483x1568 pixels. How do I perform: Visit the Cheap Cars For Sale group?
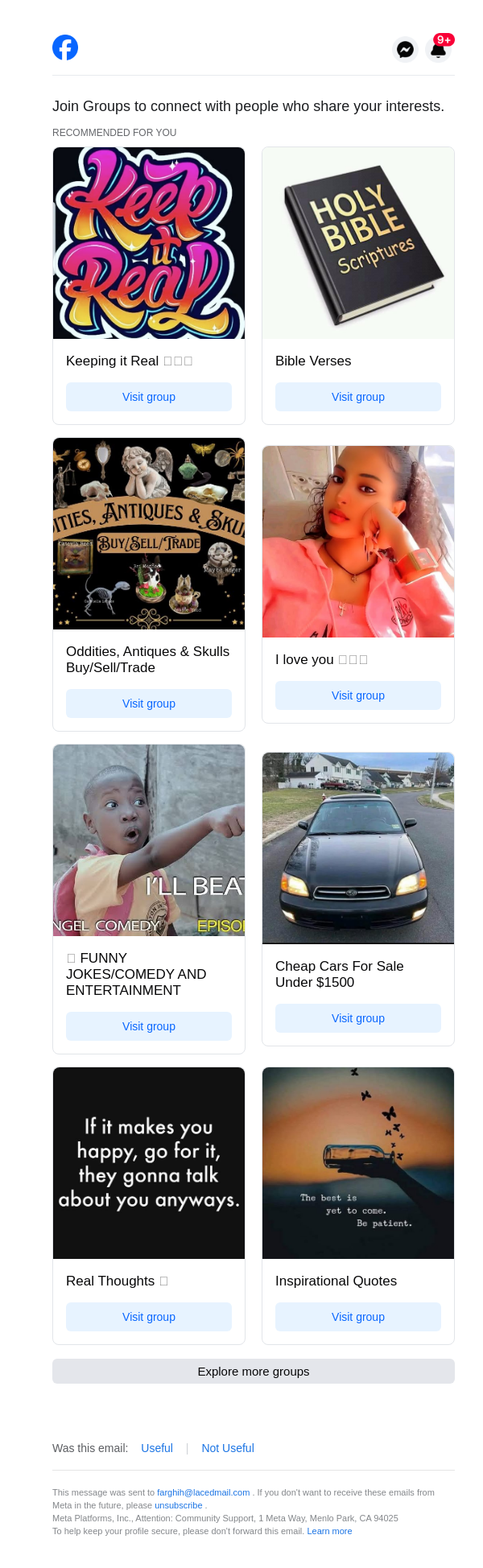pos(358,1018)
